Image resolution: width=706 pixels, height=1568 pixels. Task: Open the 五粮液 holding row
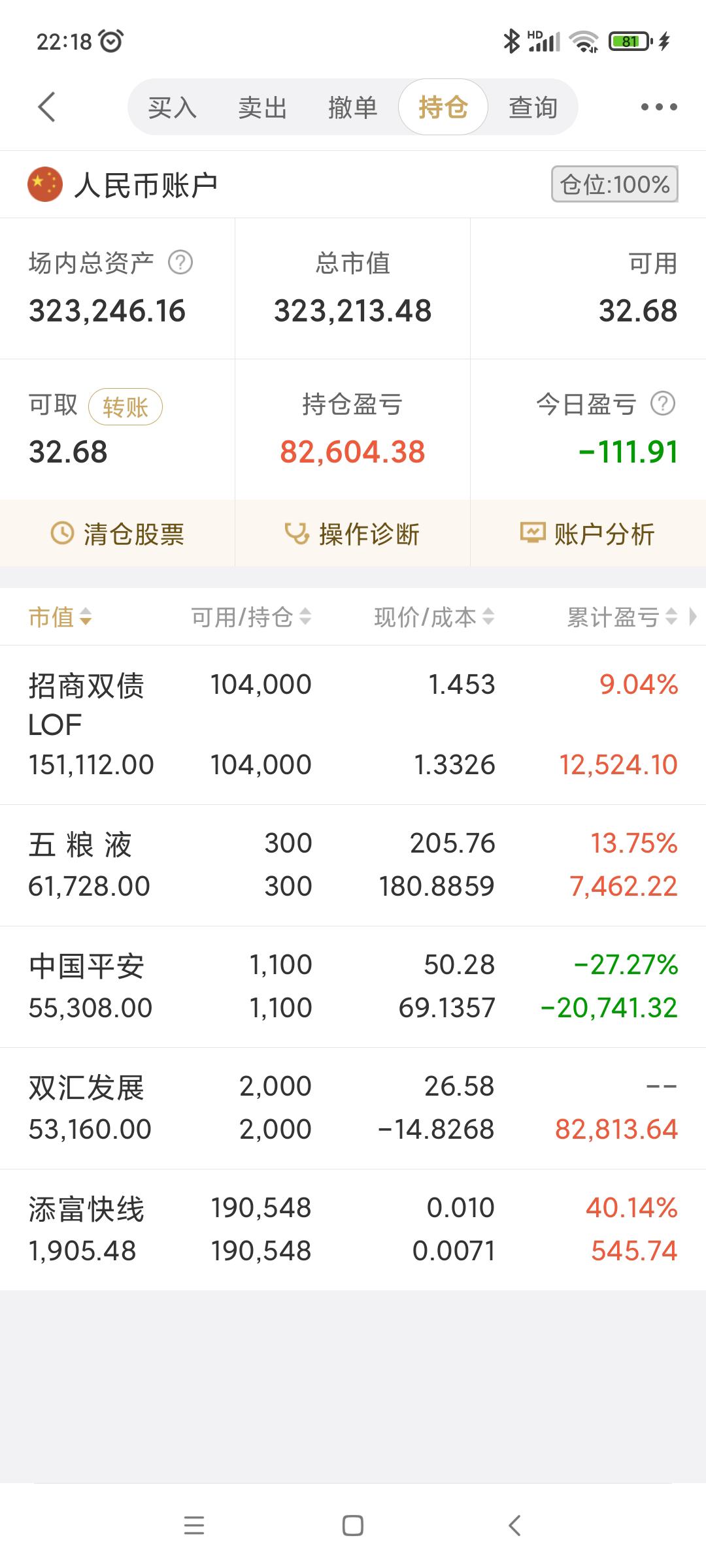(x=353, y=865)
